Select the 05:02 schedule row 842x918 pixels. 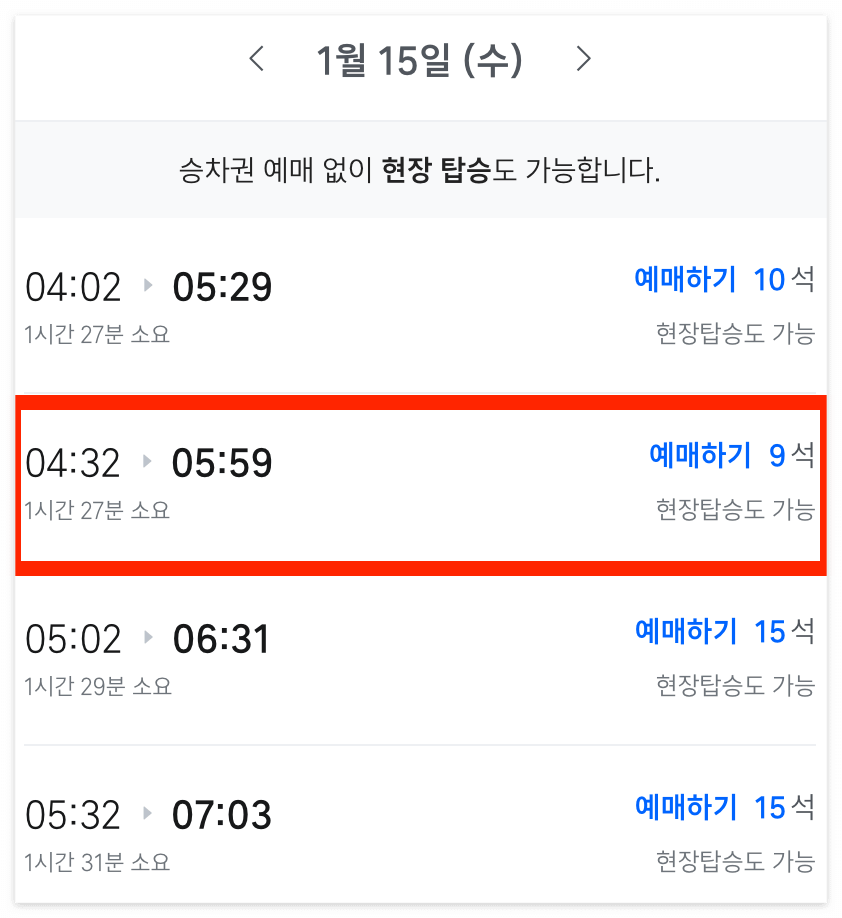click(x=420, y=659)
